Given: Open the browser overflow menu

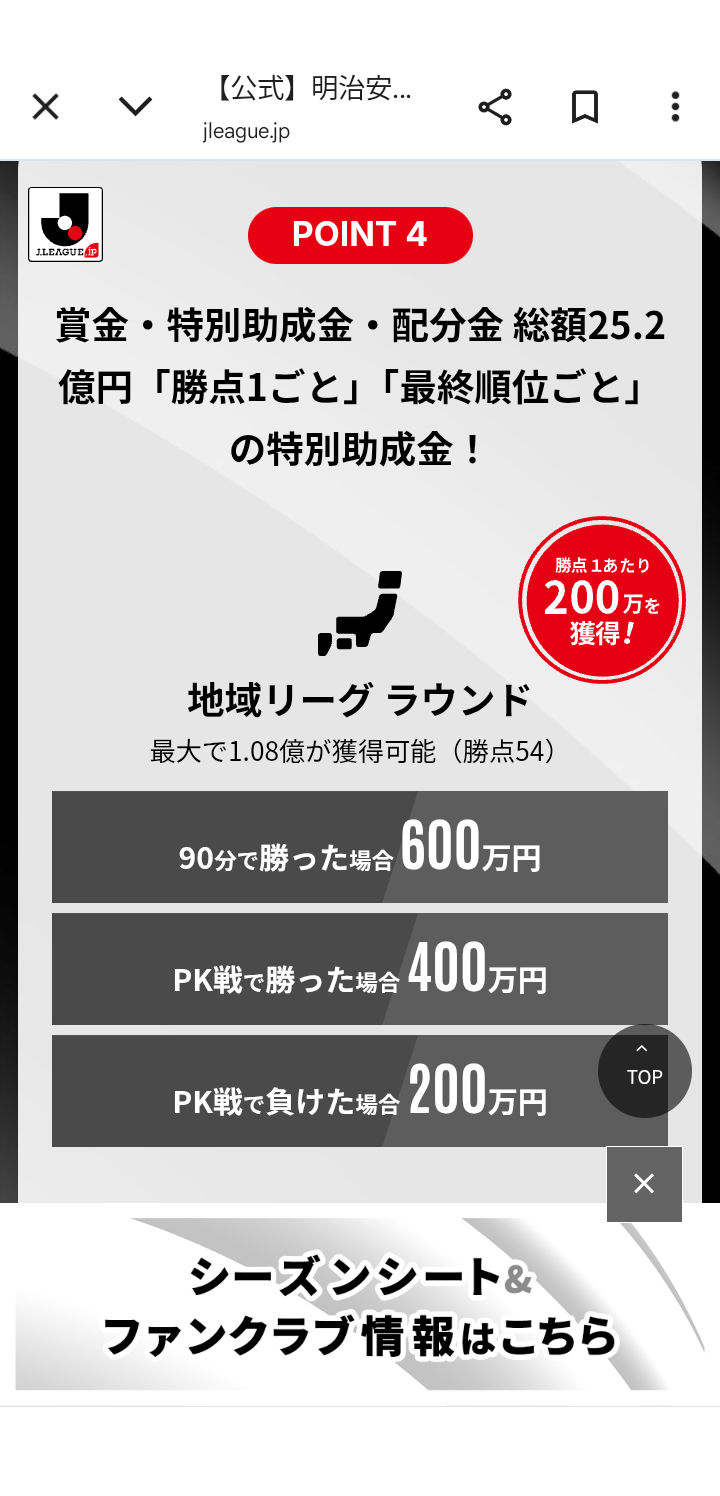Looking at the screenshot, I should point(675,106).
